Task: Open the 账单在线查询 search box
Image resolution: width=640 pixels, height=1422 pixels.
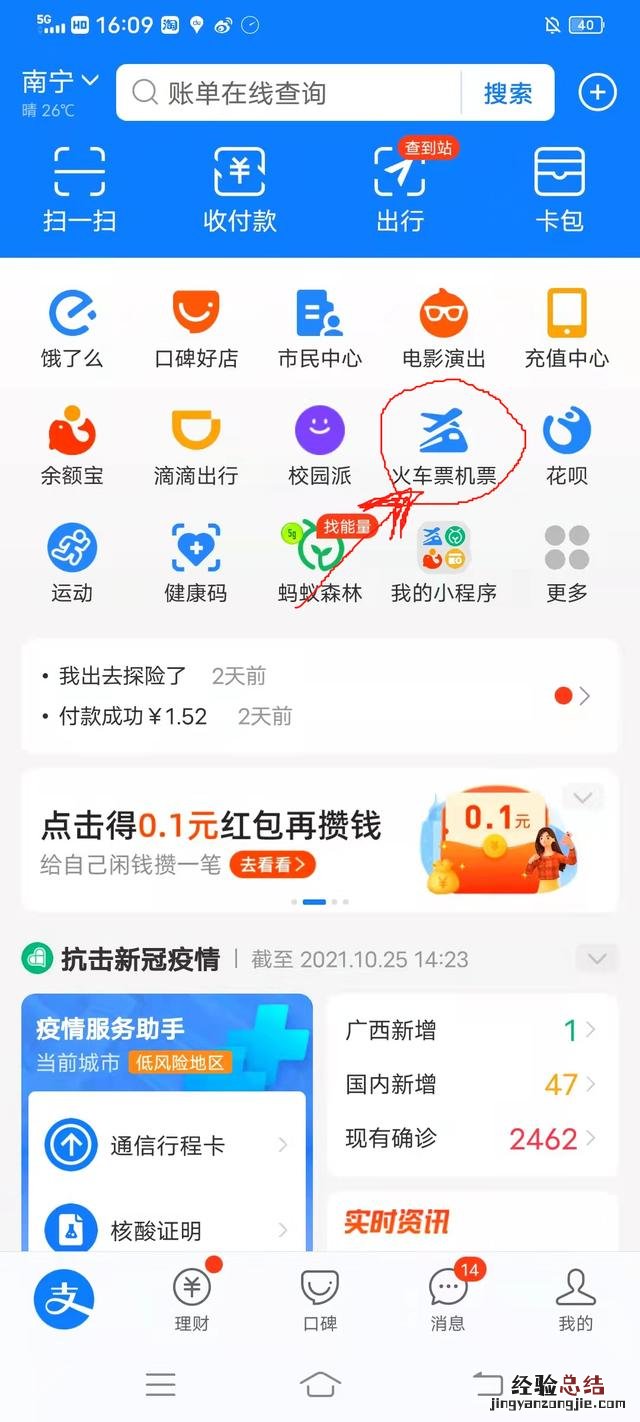Action: [290, 93]
